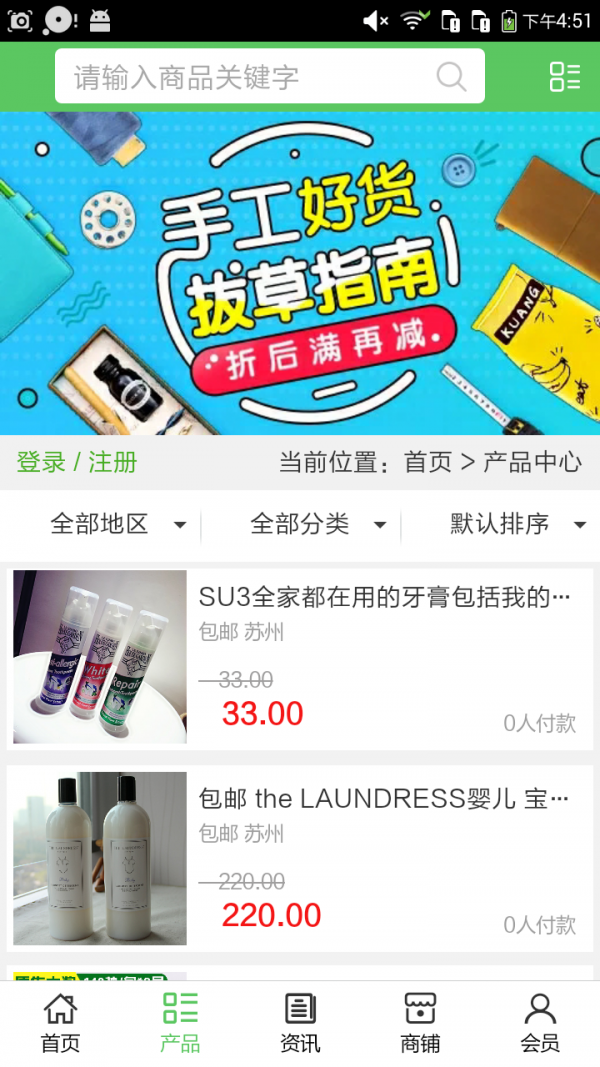Open the SU3 toothpaste product card

300,656
